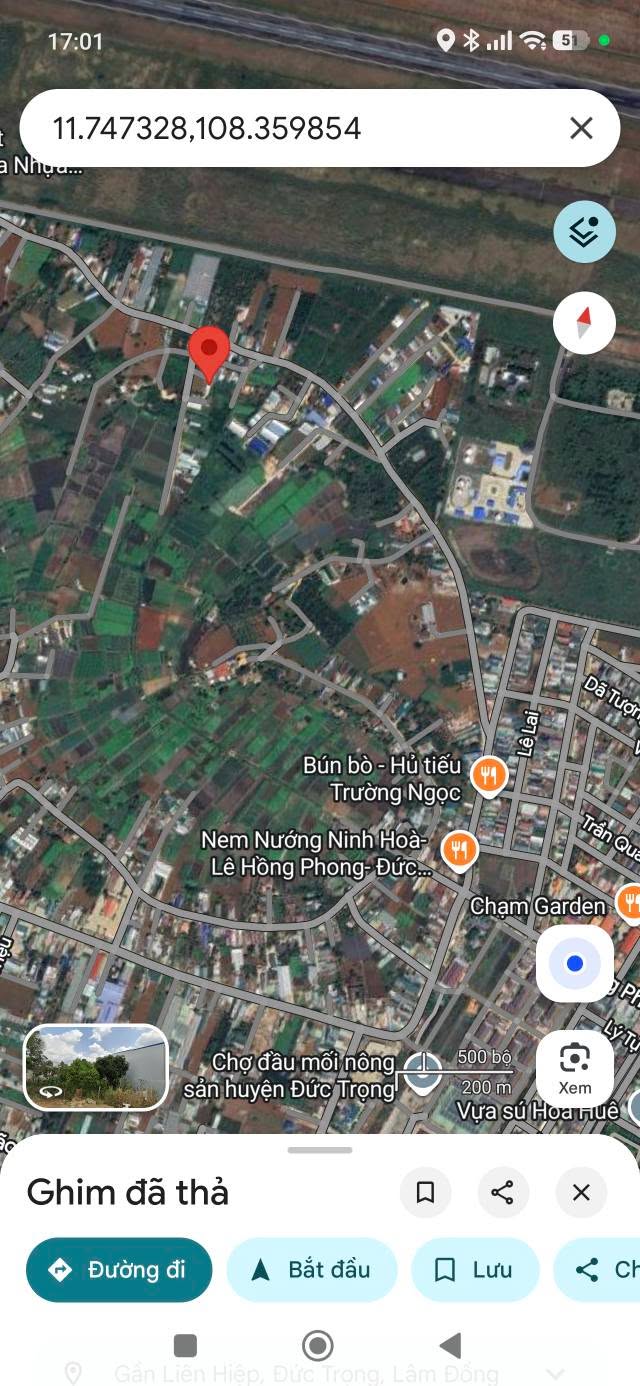
Task: Open Bún bò - Hủ tiếu Trường Ngọc place
Action: (489, 774)
